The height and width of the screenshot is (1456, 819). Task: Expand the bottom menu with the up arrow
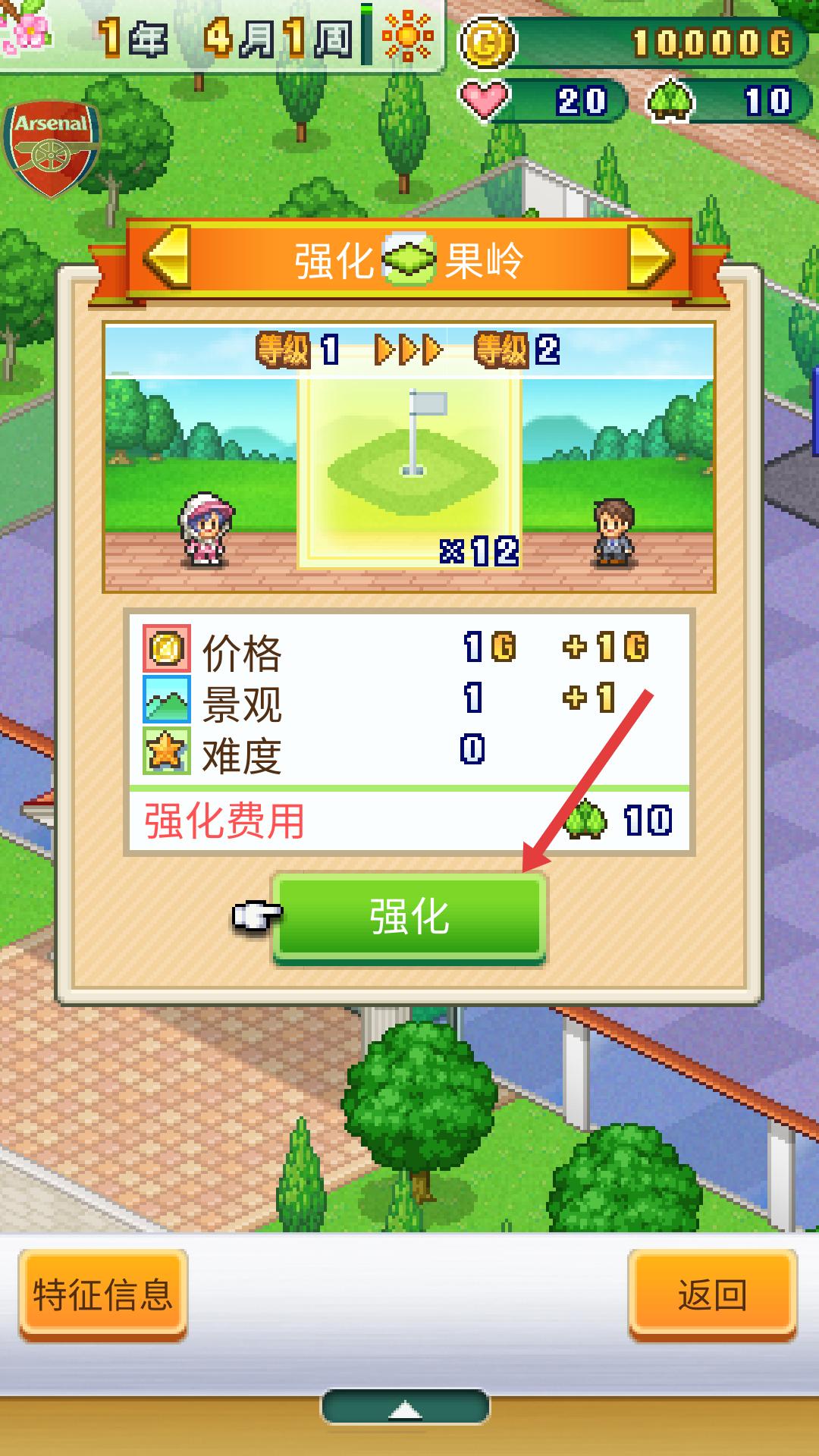pyautogui.click(x=406, y=1410)
